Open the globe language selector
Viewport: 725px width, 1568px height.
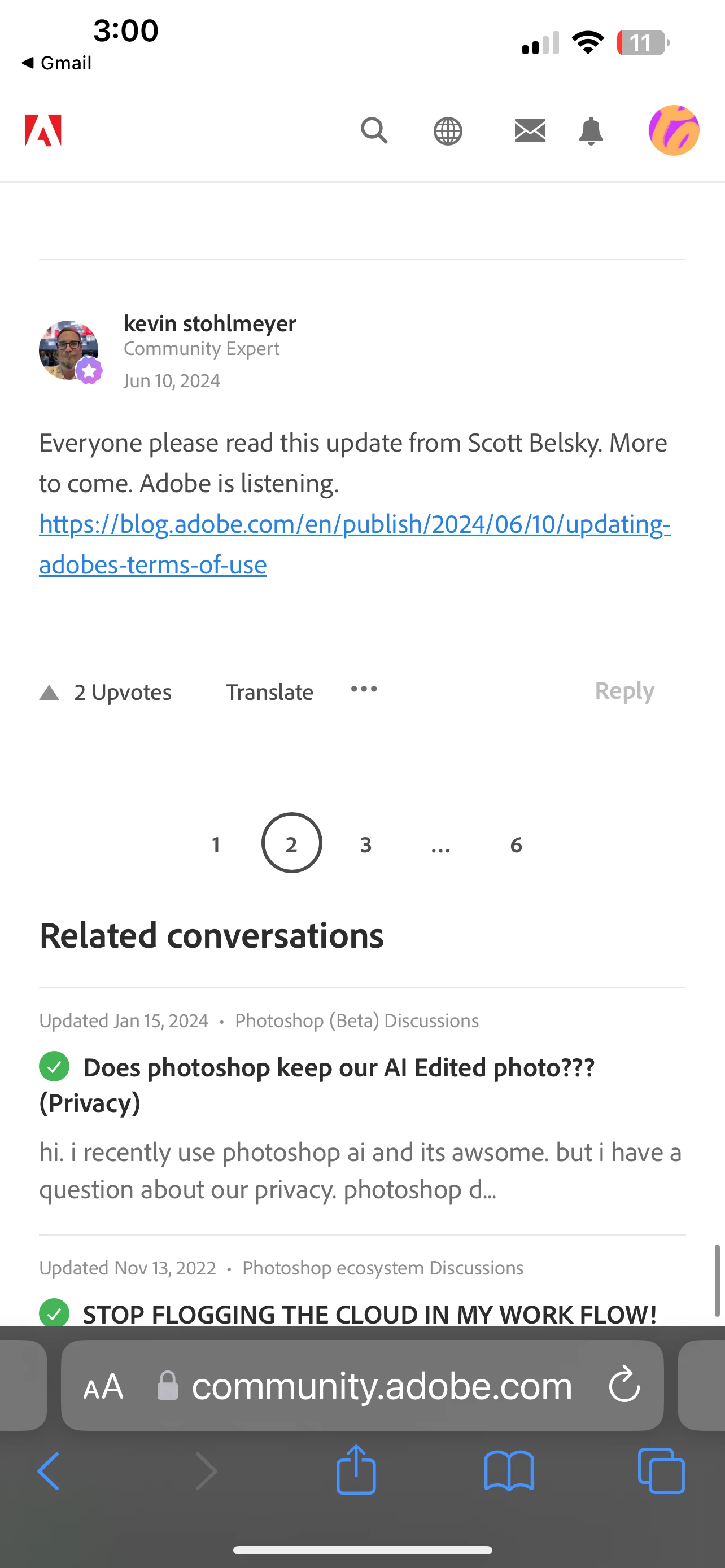(447, 131)
